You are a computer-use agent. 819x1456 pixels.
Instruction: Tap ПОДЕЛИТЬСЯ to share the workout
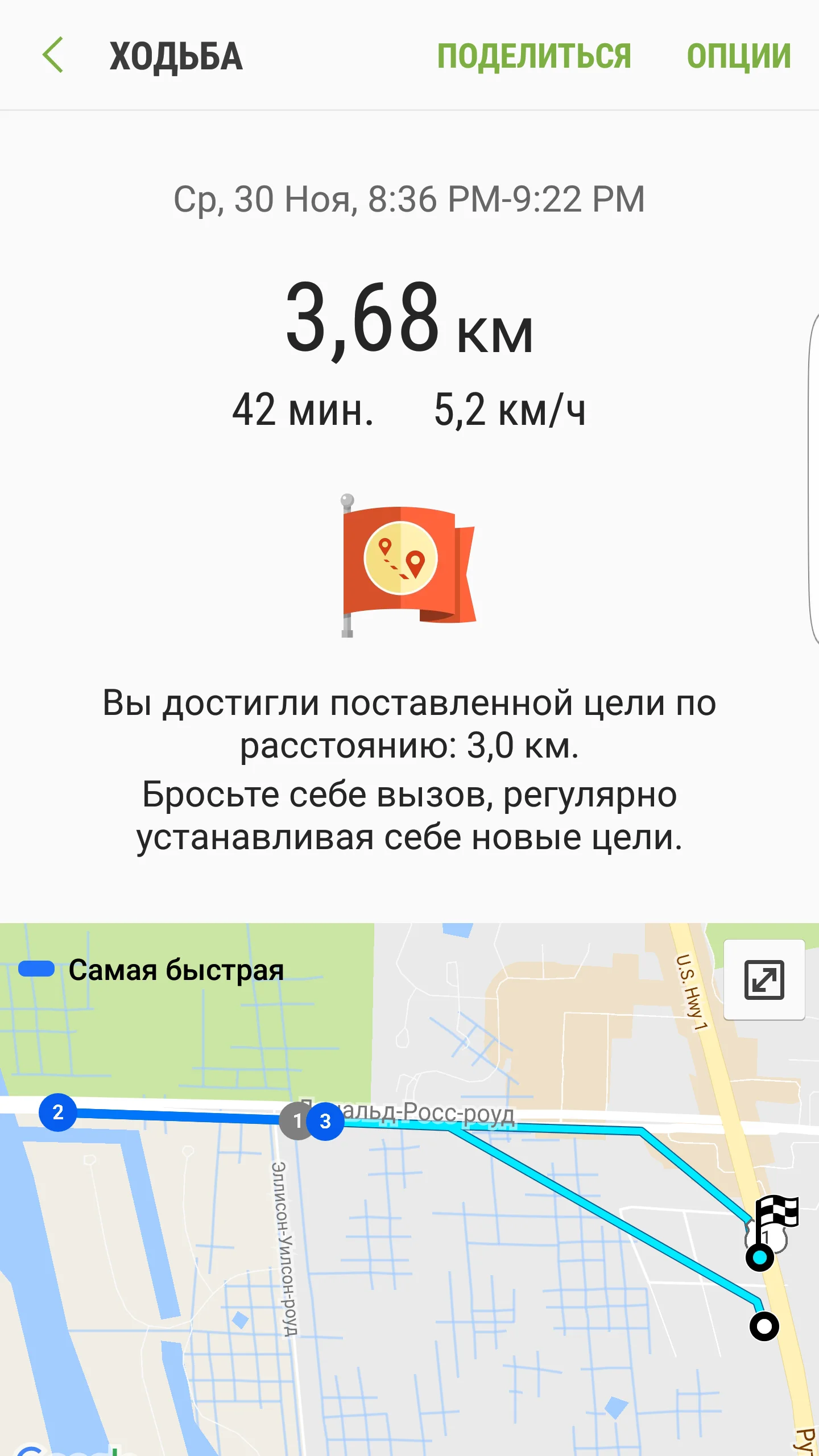tap(533, 56)
